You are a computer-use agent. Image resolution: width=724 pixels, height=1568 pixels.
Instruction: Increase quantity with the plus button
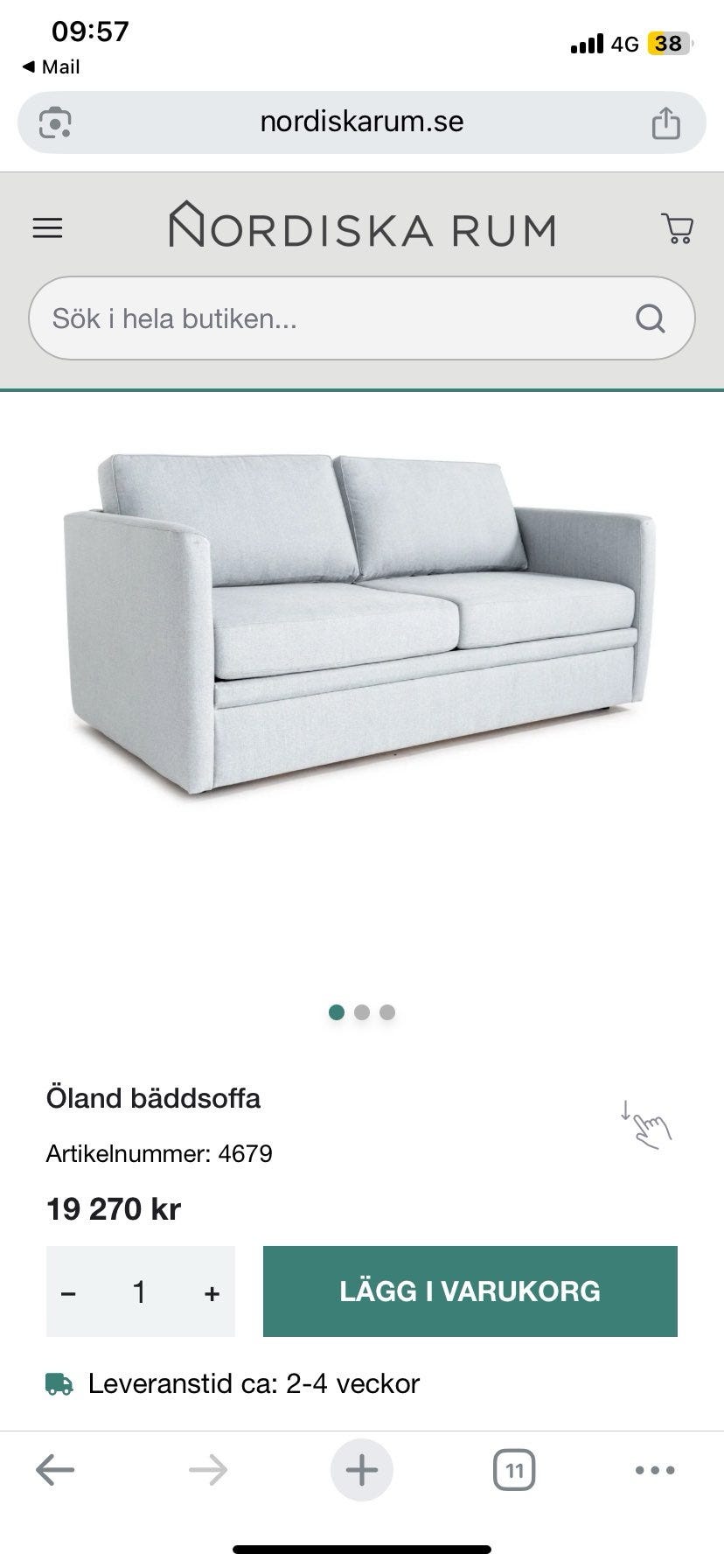[212, 1292]
